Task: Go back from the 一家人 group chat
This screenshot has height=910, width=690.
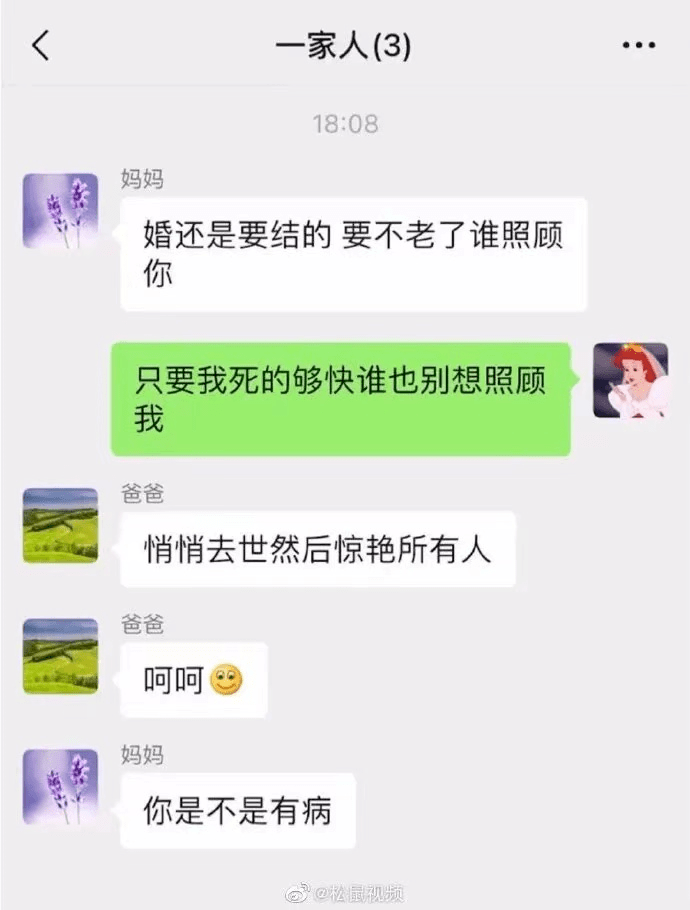Action: [40, 46]
